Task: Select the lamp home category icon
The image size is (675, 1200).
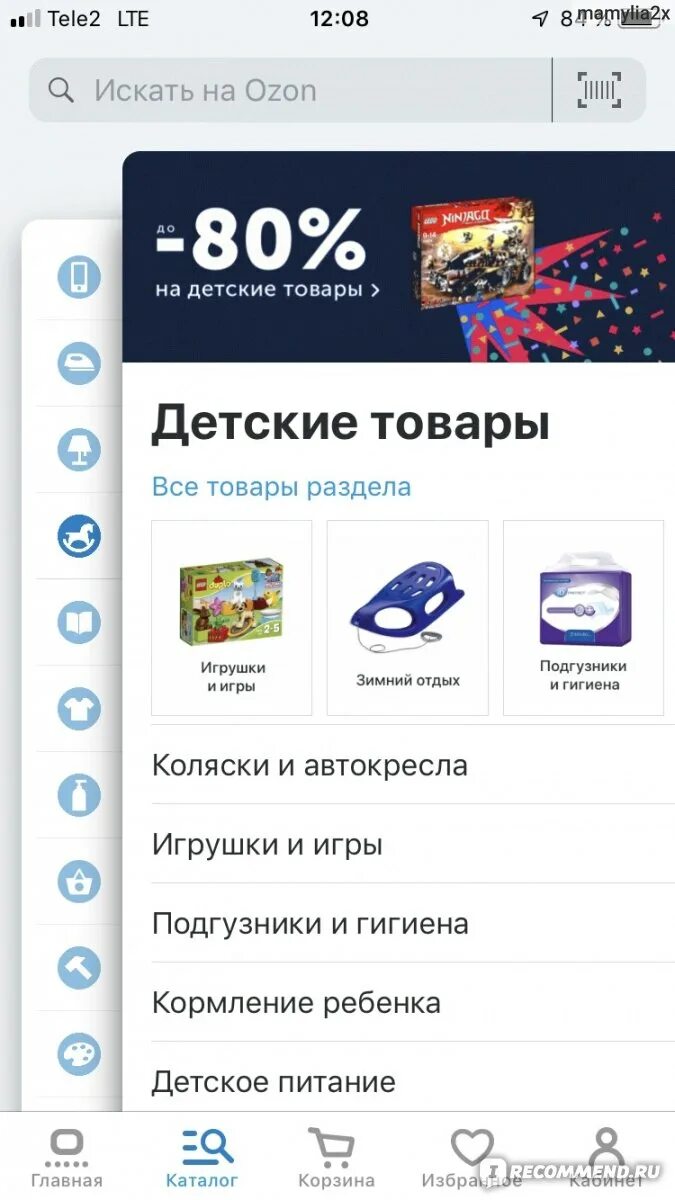Action: [79, 449]
